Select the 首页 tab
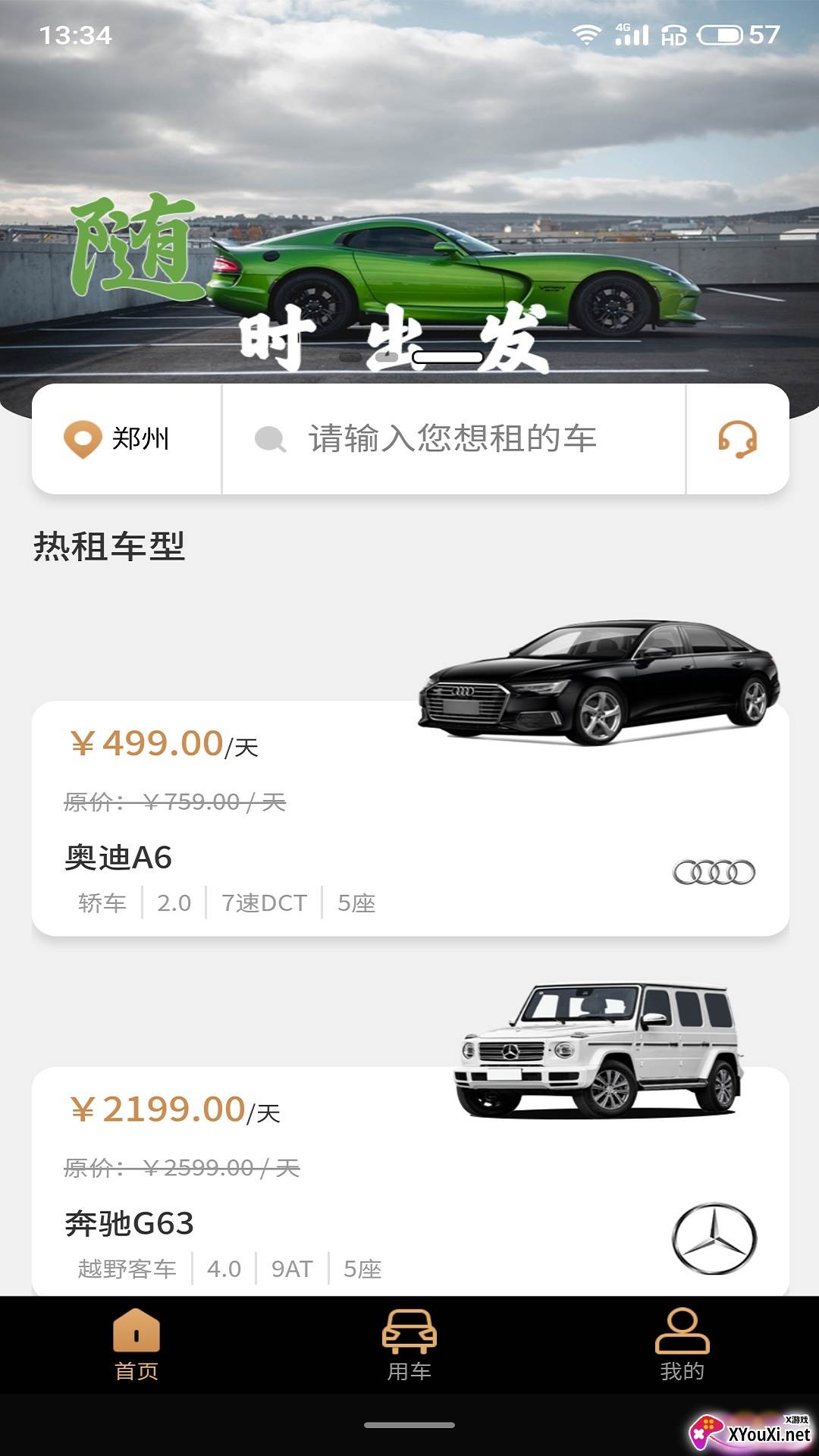 click(136, 1344)
